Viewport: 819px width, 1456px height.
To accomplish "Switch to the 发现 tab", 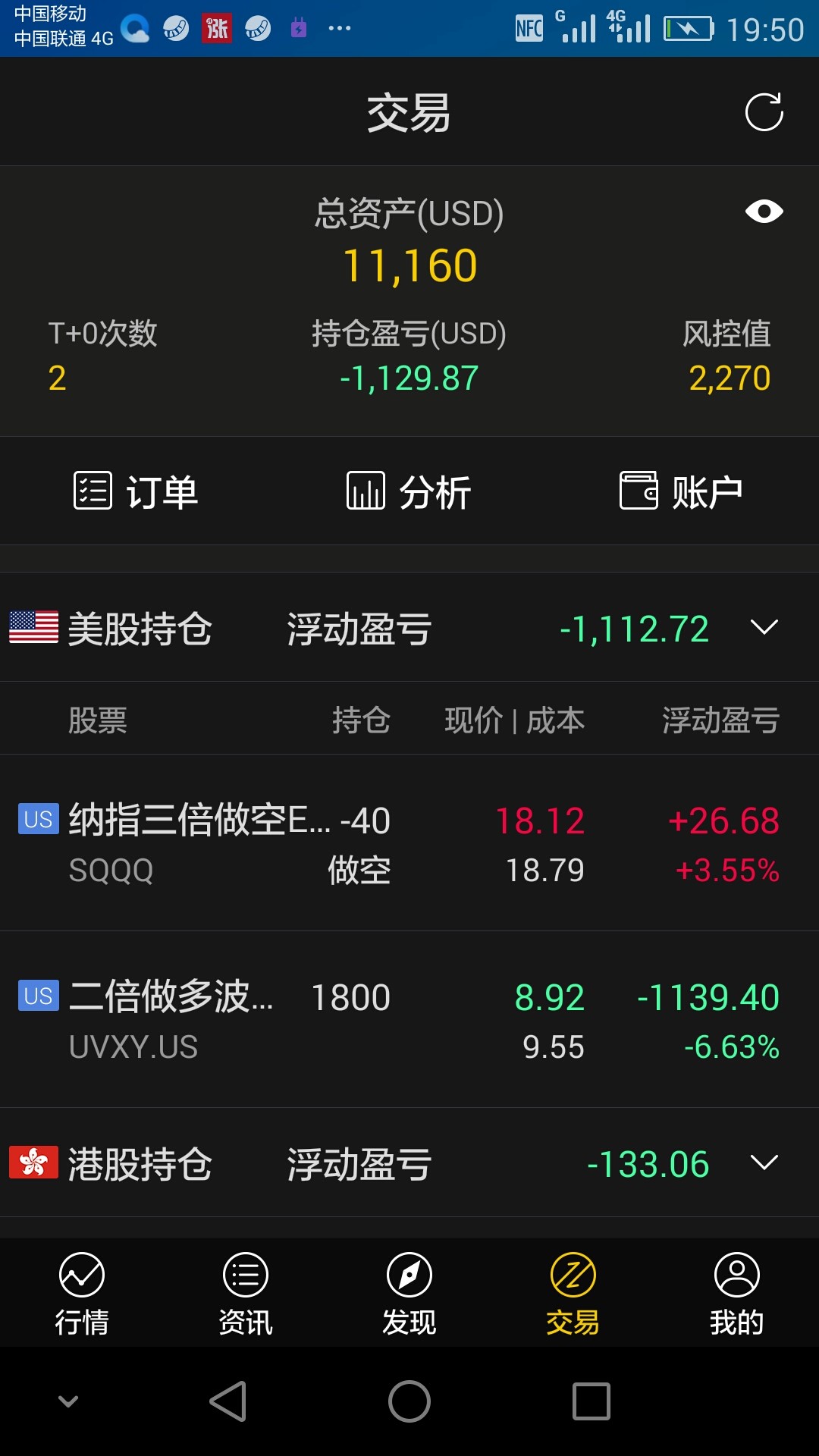I will (x=409, y=1294).
